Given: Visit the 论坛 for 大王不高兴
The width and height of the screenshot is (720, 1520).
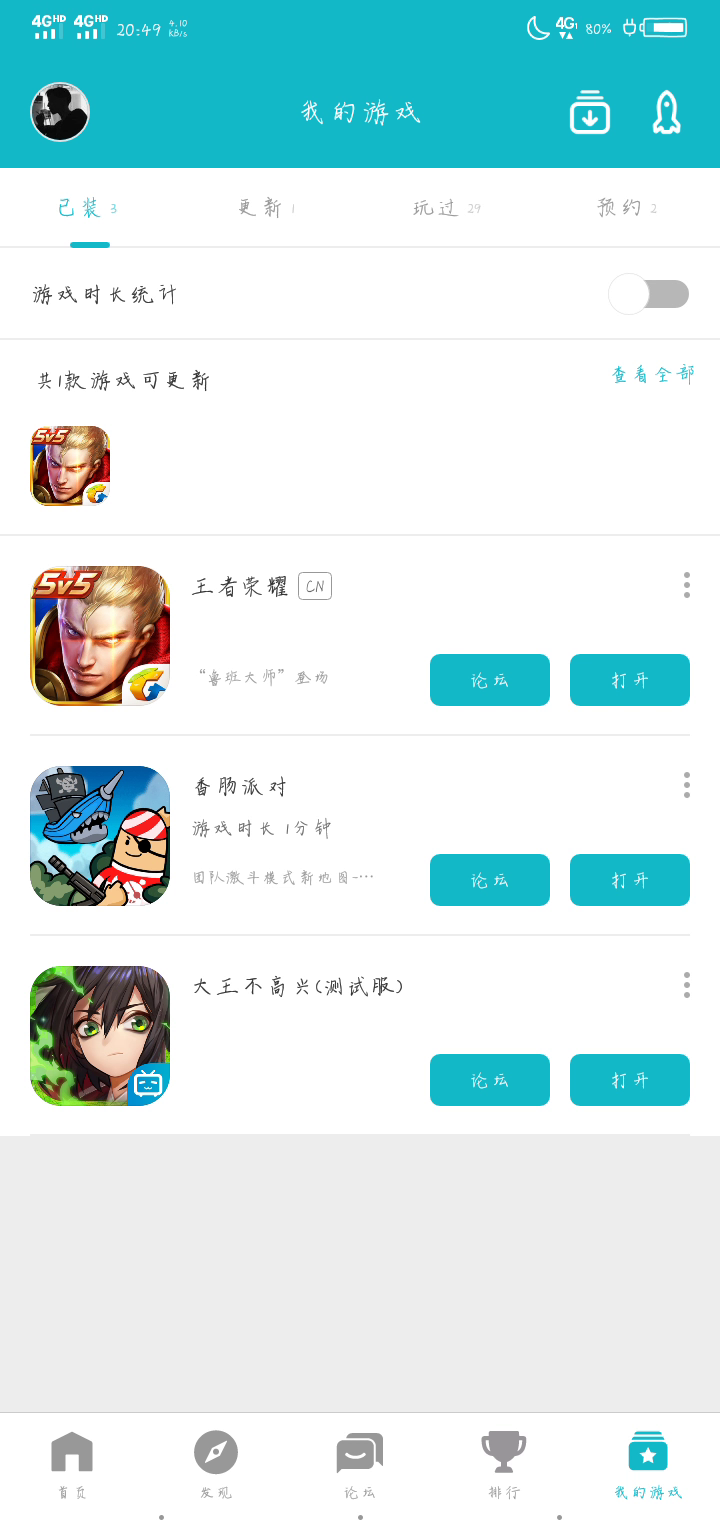Looking at the screenshot, I should pyautogui.click(x=490, y=1080).
